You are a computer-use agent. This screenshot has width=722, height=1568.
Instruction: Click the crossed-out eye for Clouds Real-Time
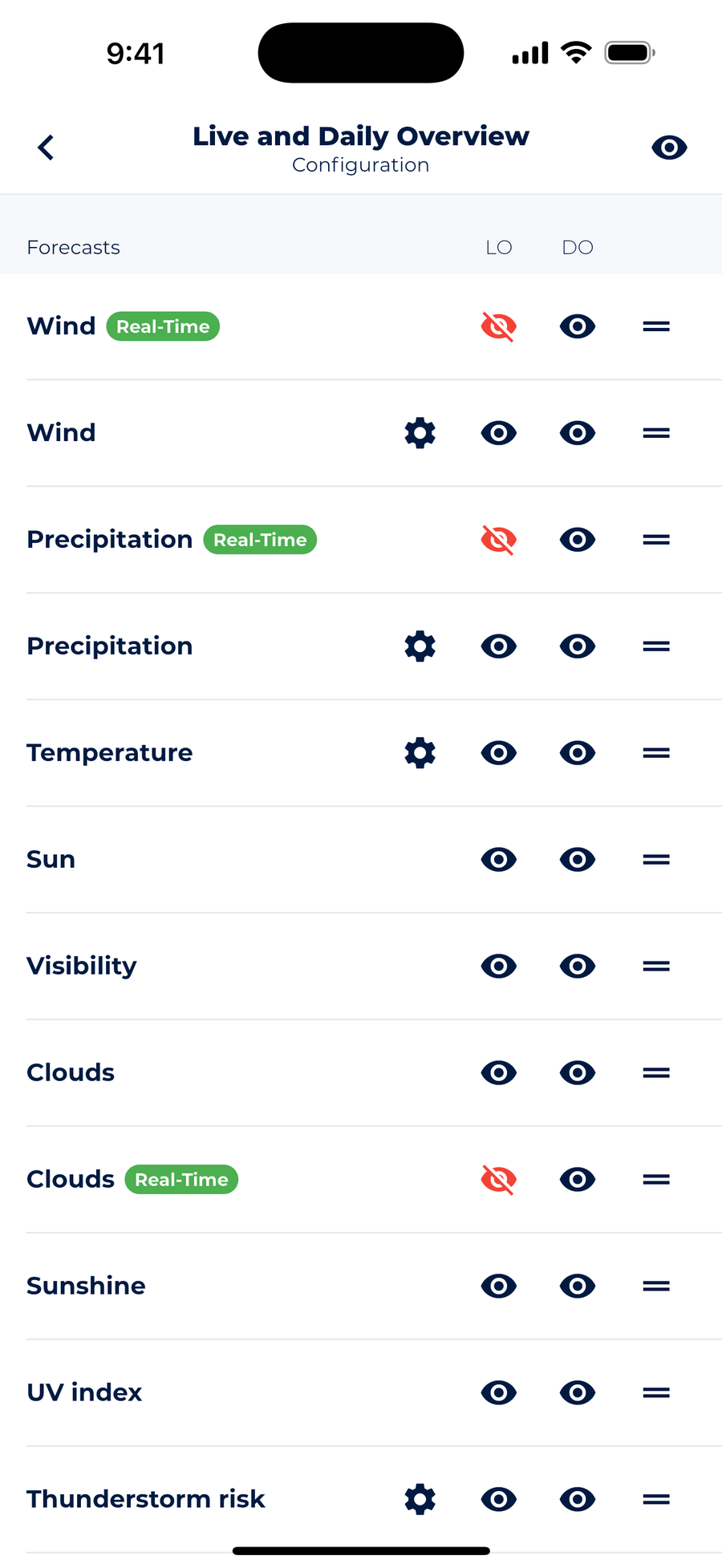498,1179
